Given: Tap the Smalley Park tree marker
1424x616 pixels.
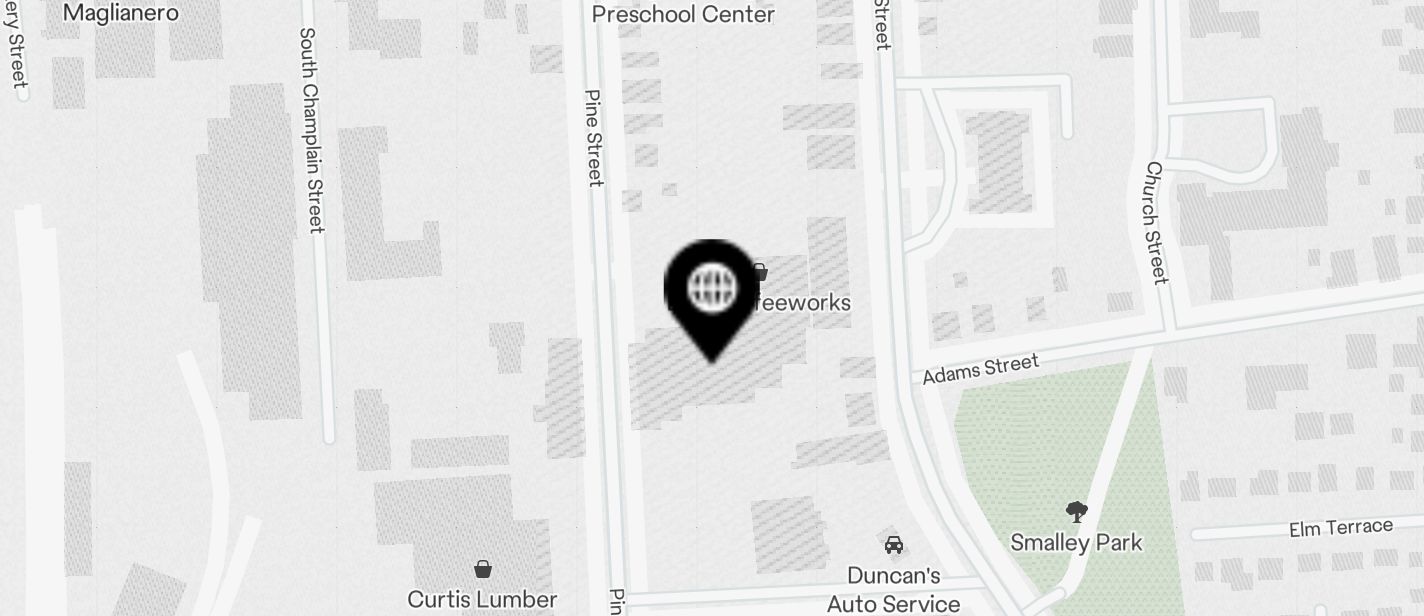Looking at the screenshot, I should [1076, 513].
